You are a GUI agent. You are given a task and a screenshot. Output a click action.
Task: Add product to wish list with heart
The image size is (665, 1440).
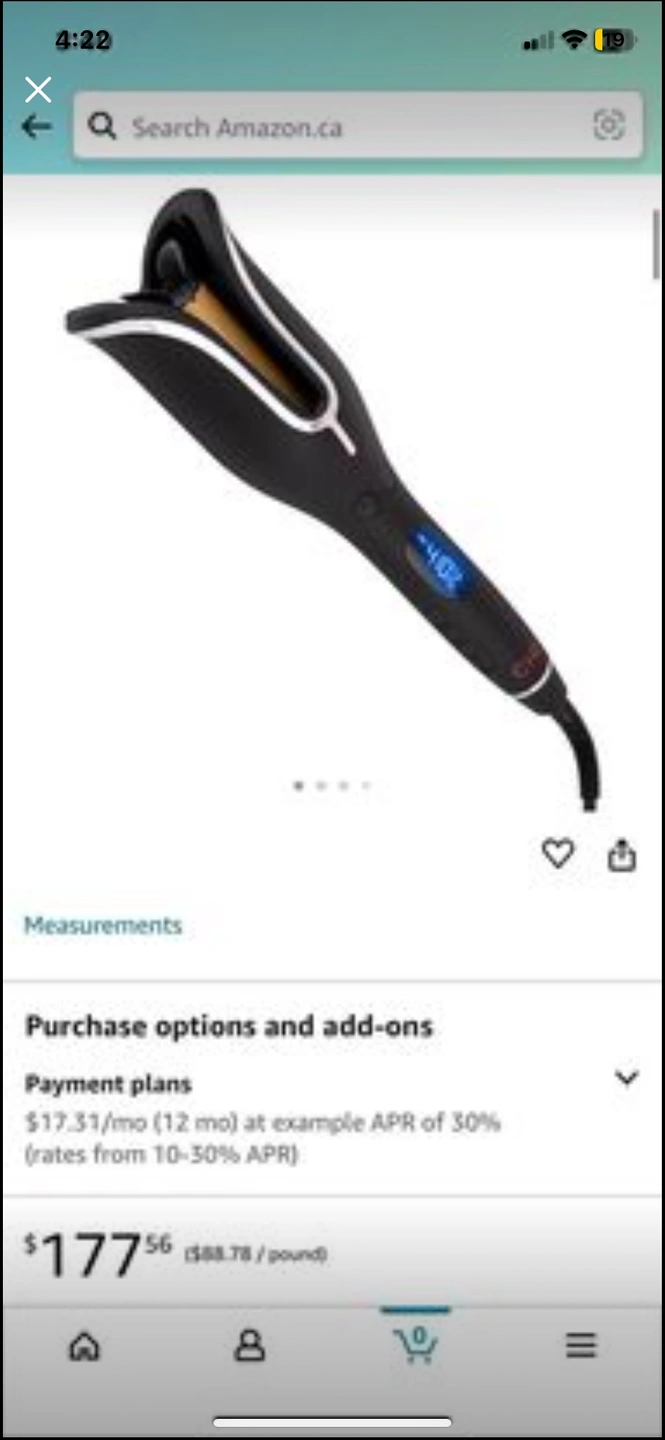tap(558, 853)
